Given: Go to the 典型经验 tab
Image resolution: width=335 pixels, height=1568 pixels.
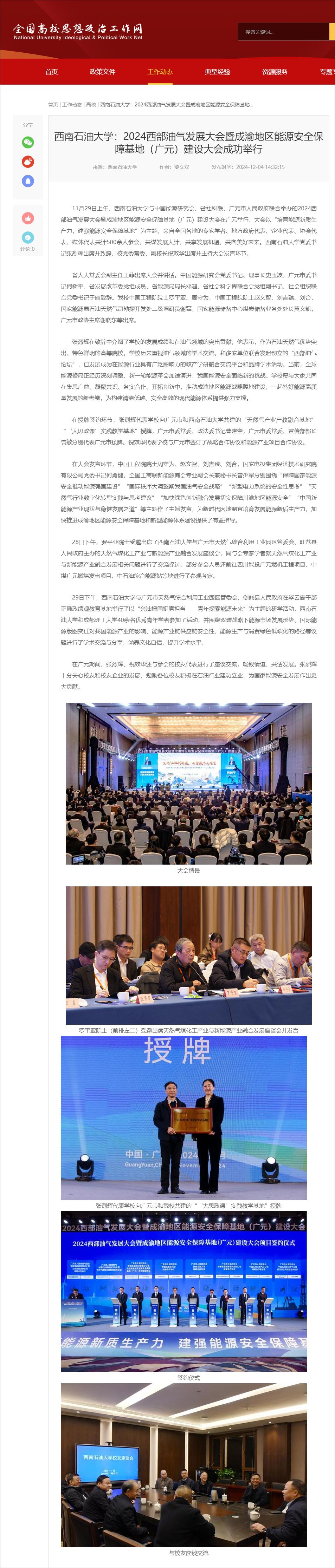Looking at the screenshot, I should (x=218, y=72).
